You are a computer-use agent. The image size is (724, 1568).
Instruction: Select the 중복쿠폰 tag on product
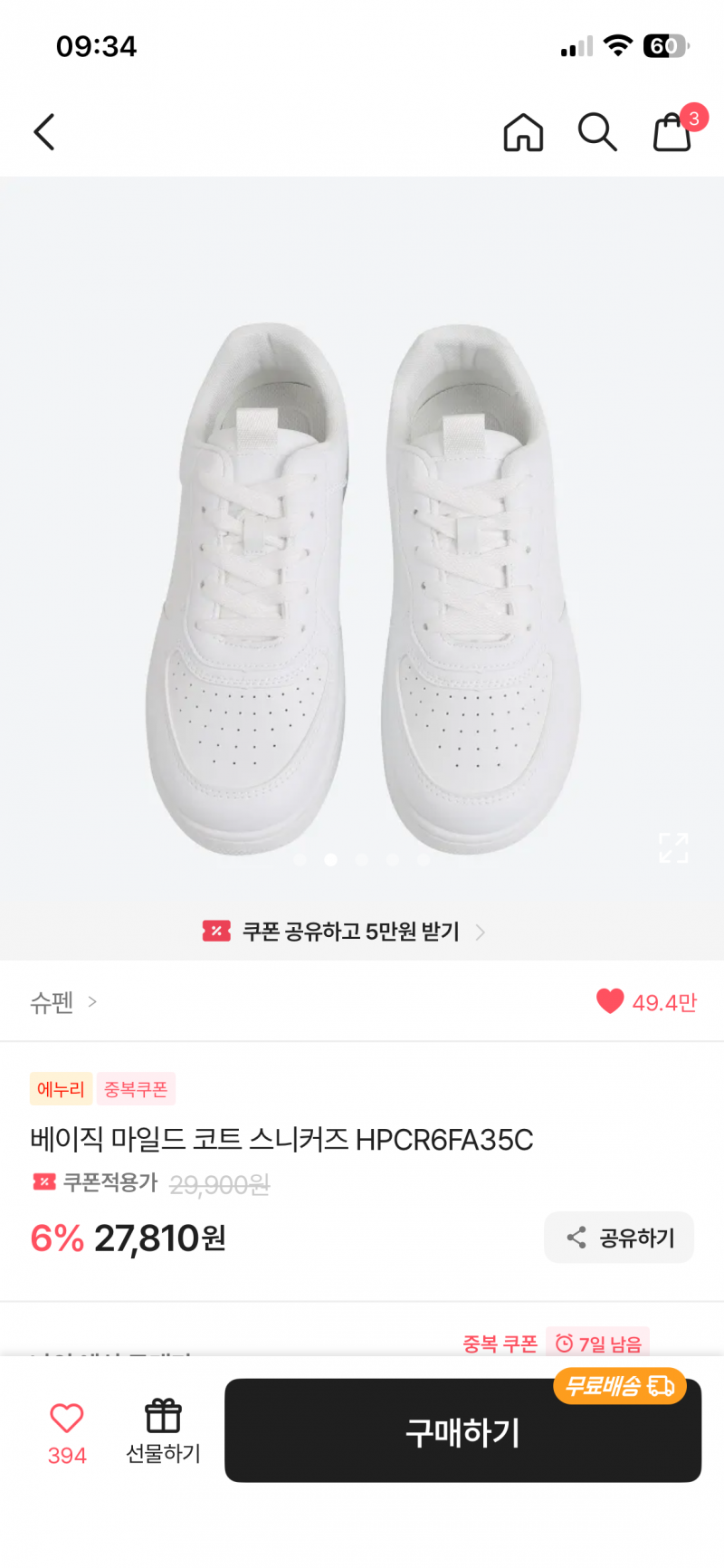coord(136,1088)
